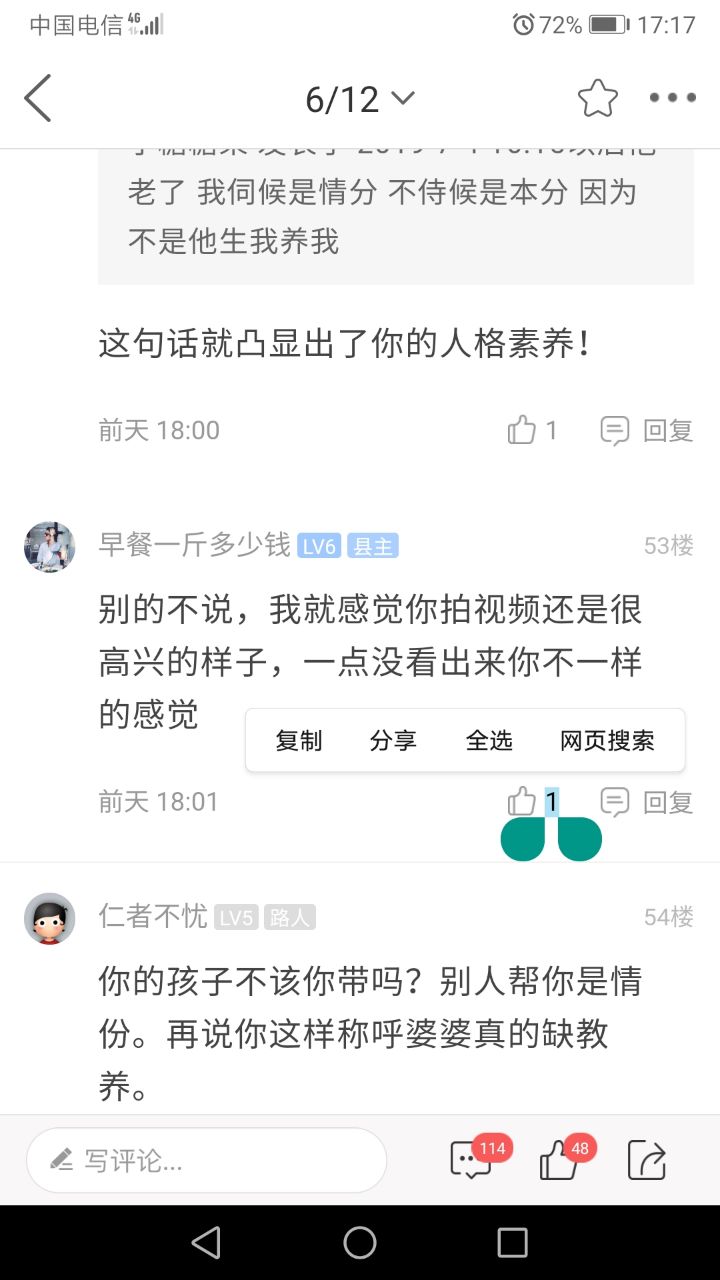Like the post with 48 thumbs-up
The width and height of the screenshot is (720, 1280).
pos(560,1160)
